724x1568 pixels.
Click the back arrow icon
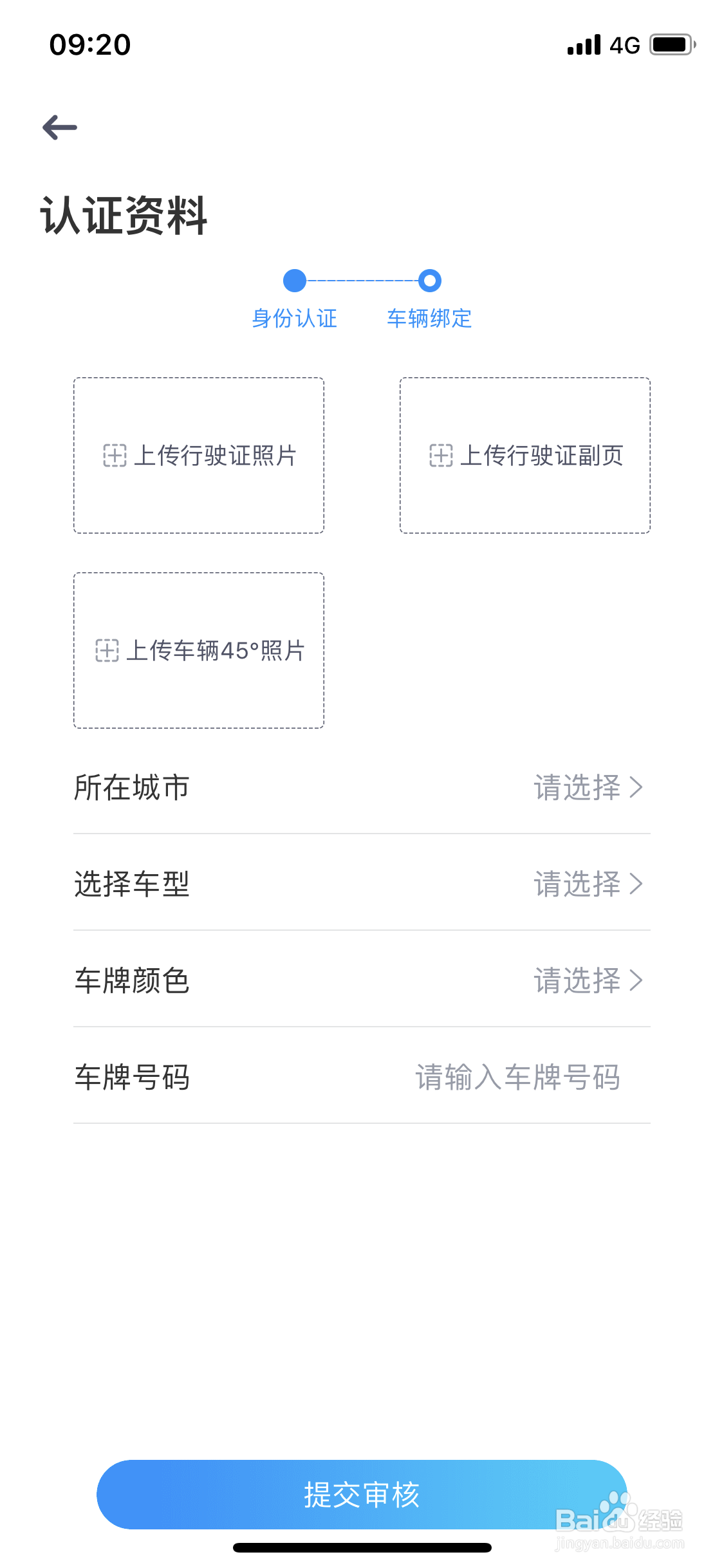pos(60,127)
